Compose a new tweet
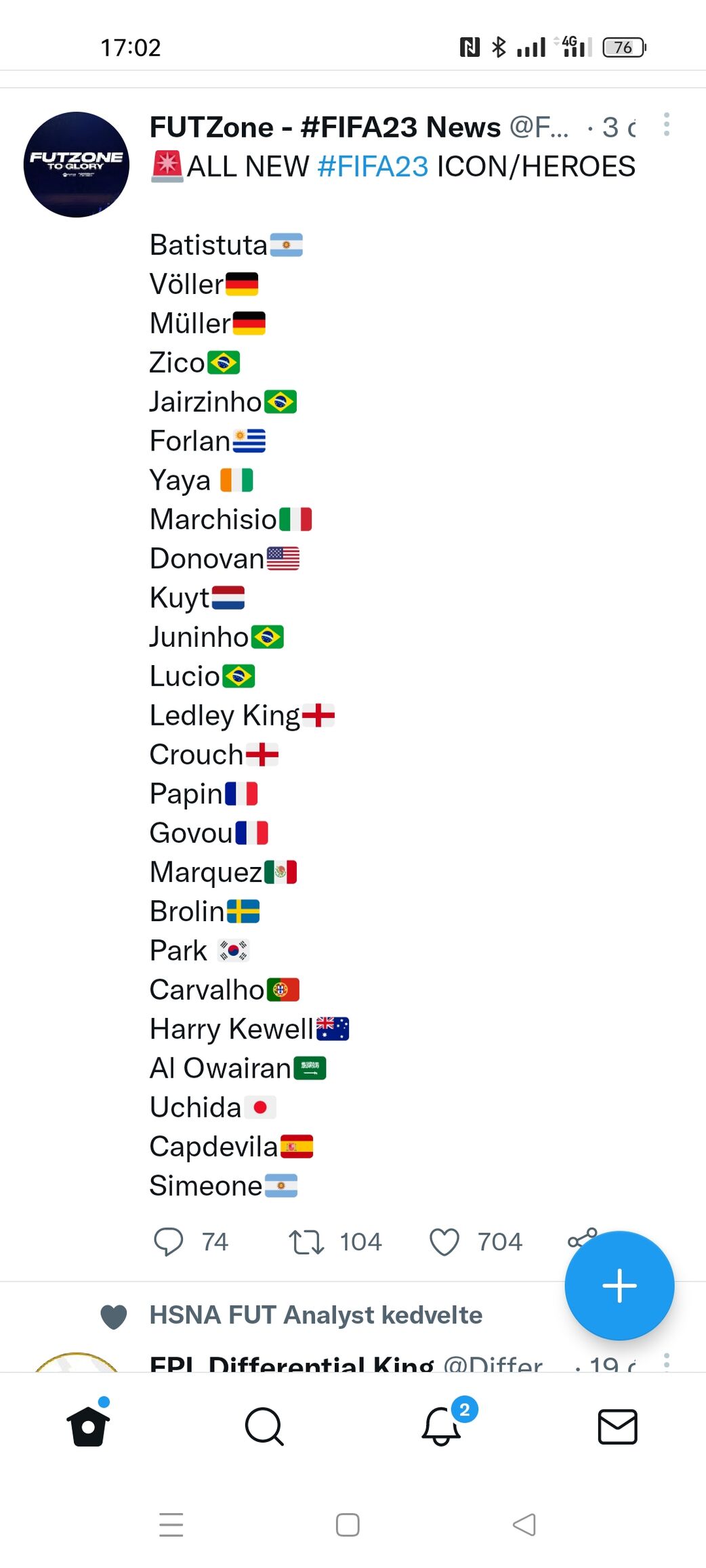706x1568 pixels. coord(619,1286)
